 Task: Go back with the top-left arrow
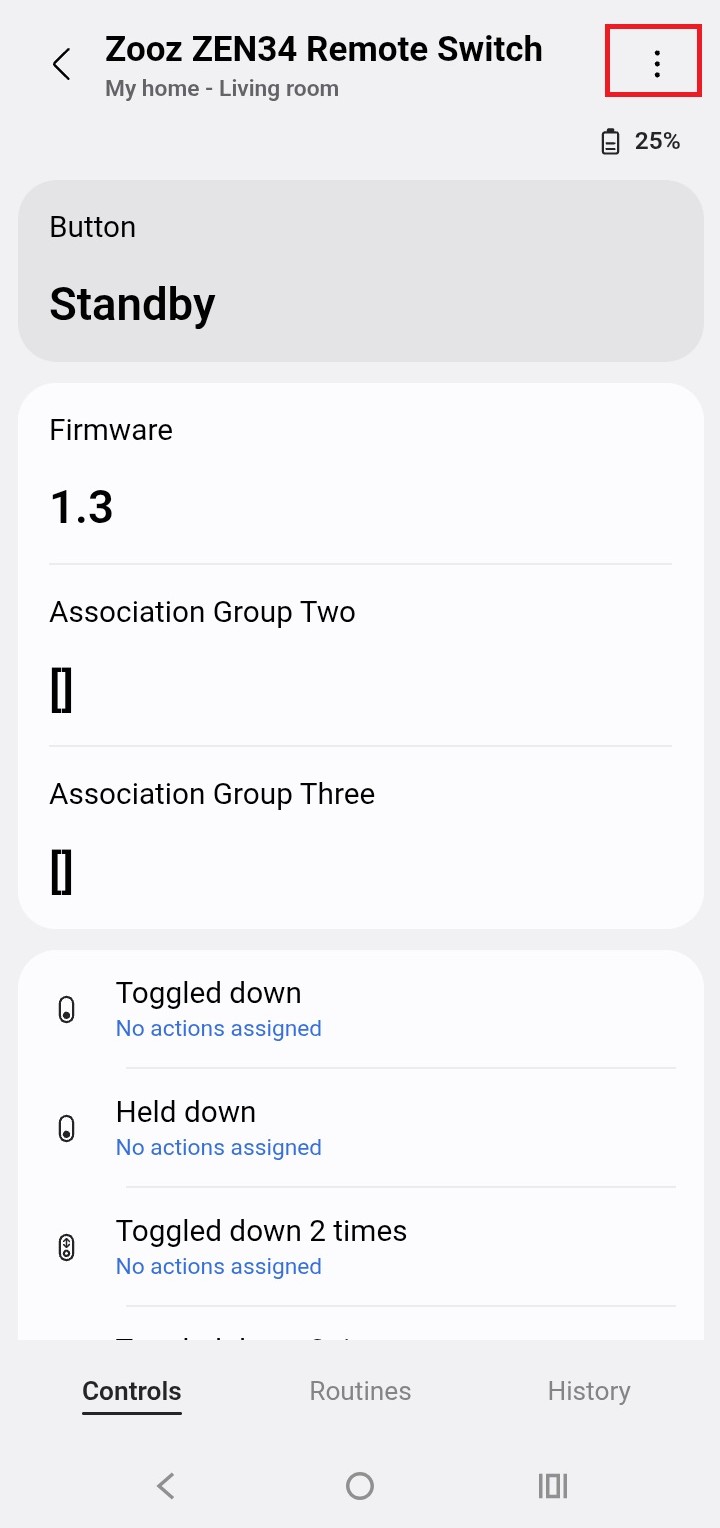[x=62, y=65]
